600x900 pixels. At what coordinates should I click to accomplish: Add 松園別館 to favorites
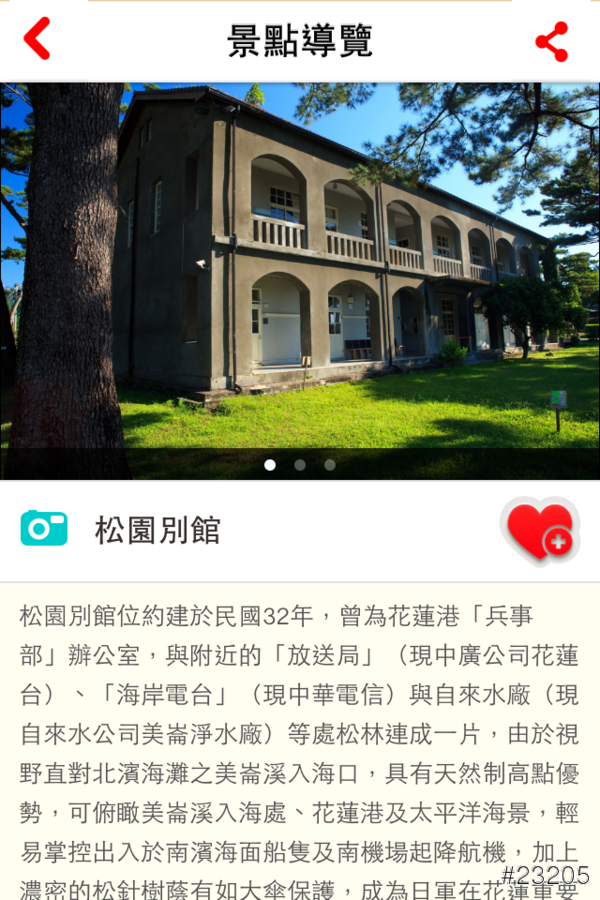pos(541,531)
